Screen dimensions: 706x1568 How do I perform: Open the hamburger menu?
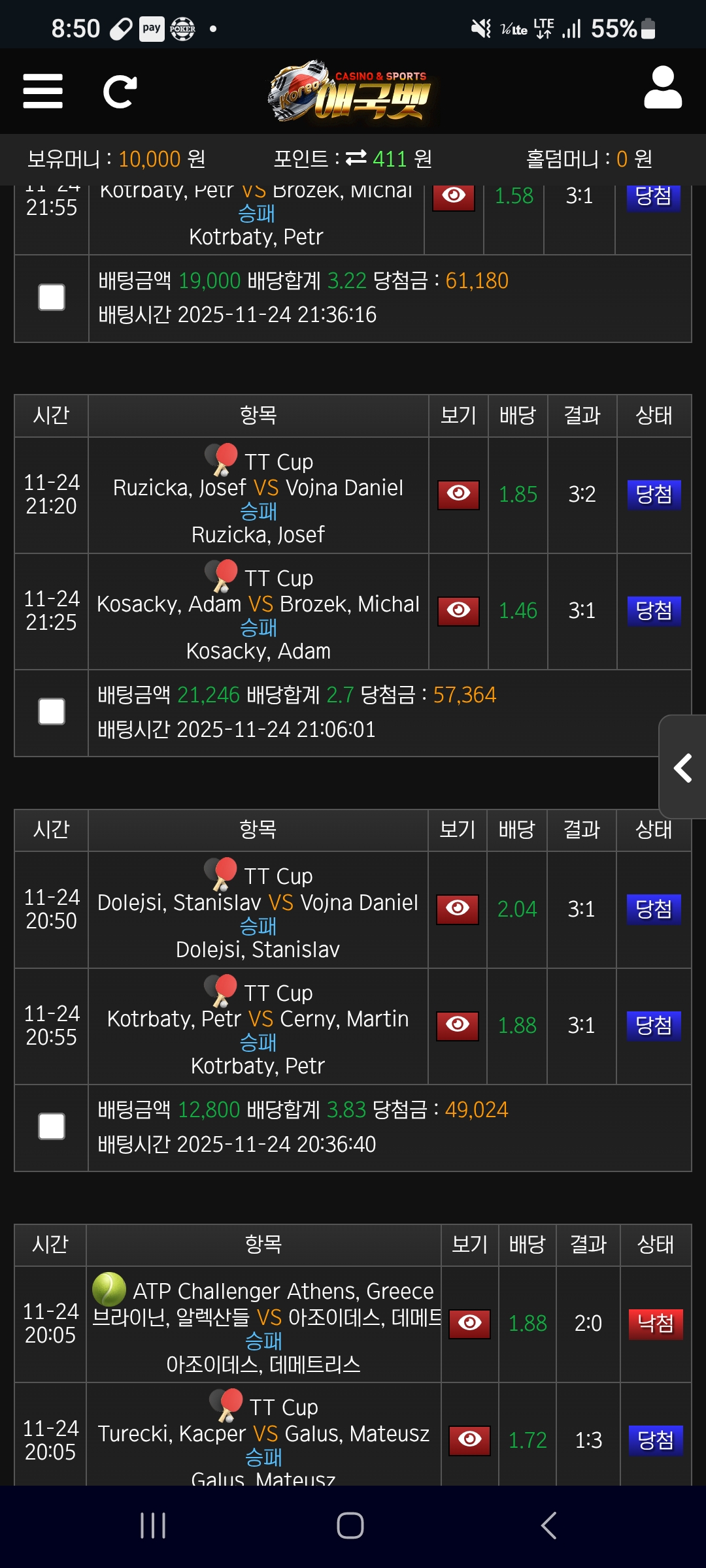(42, 91)
